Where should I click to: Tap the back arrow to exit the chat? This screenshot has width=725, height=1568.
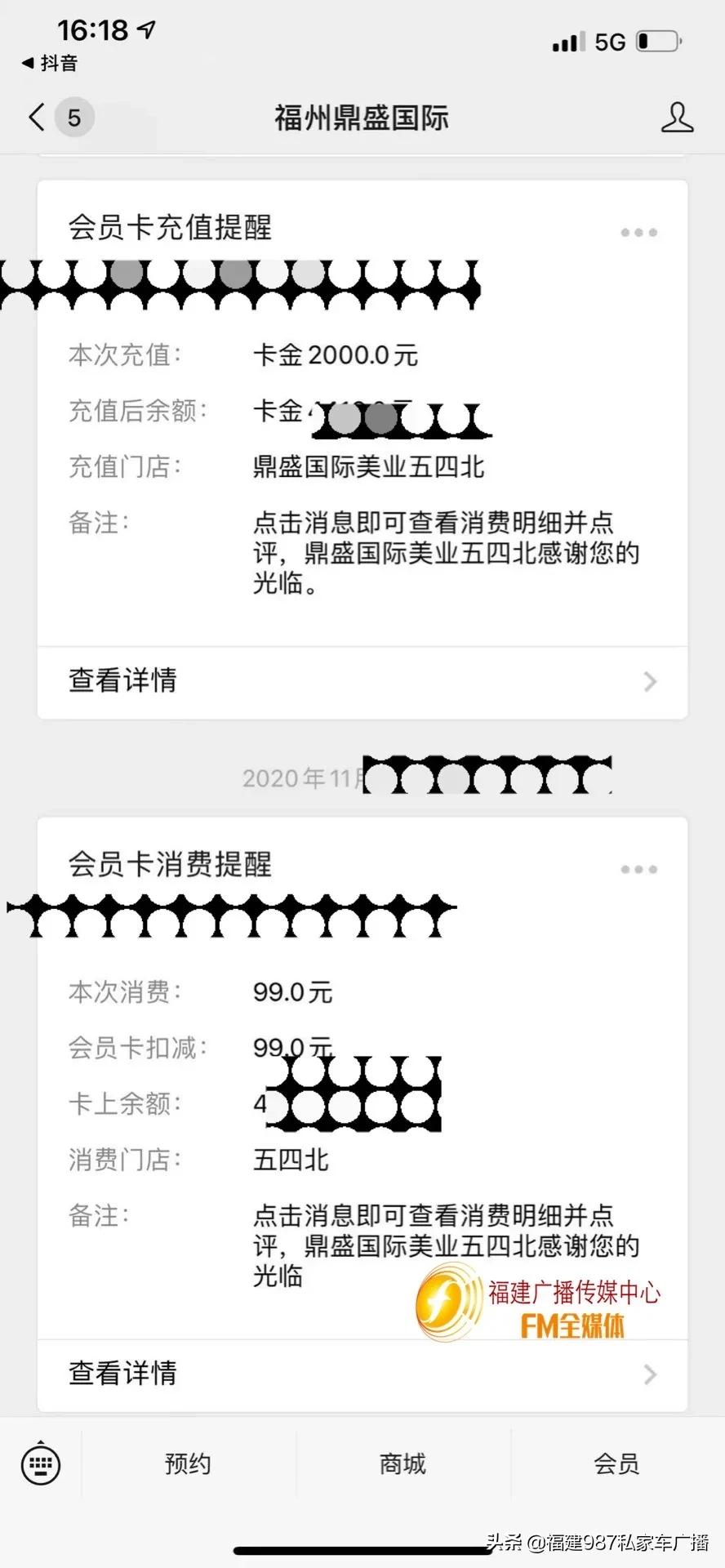(x=34, y=118)
